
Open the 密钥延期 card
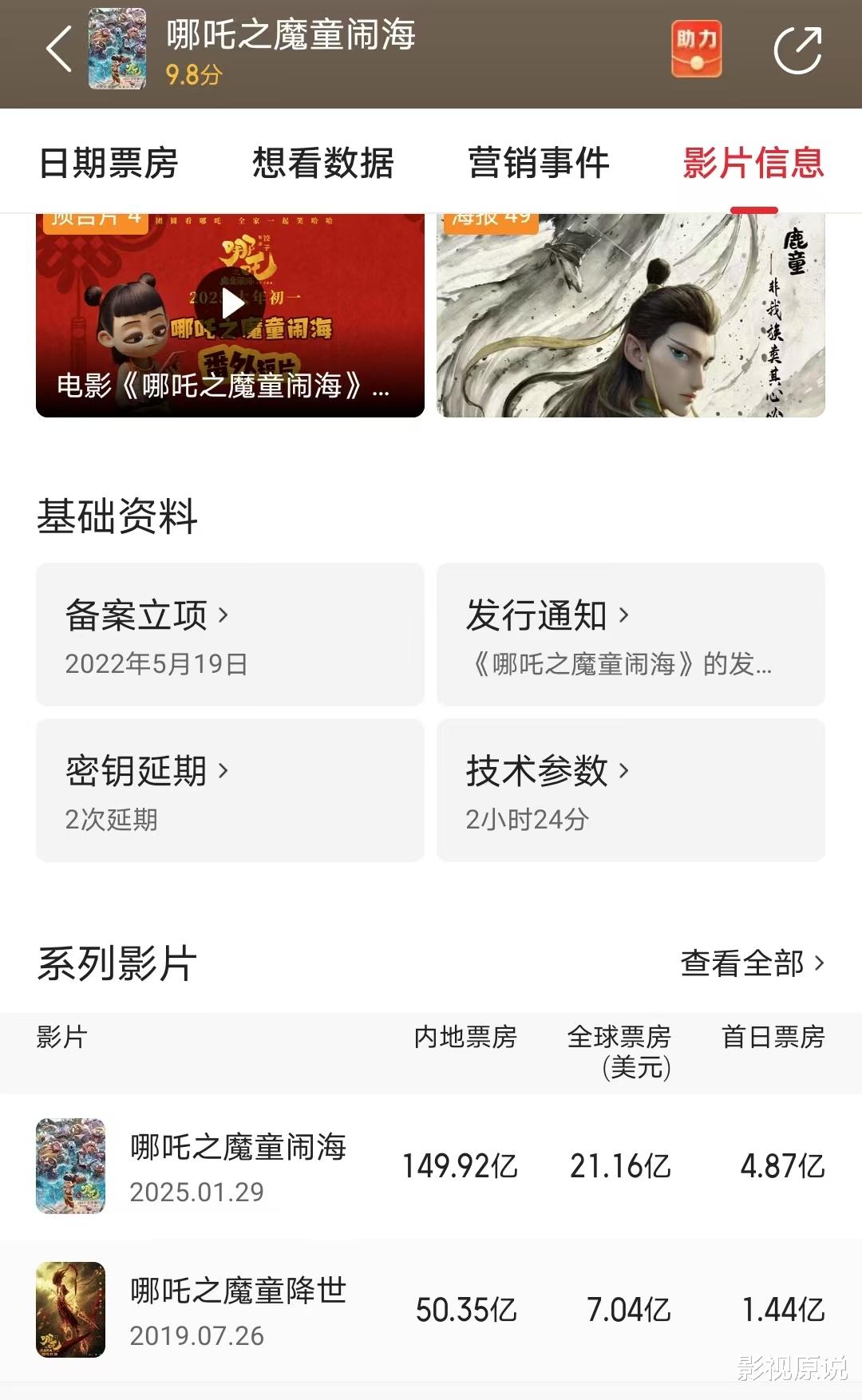(x=230, y=790)
